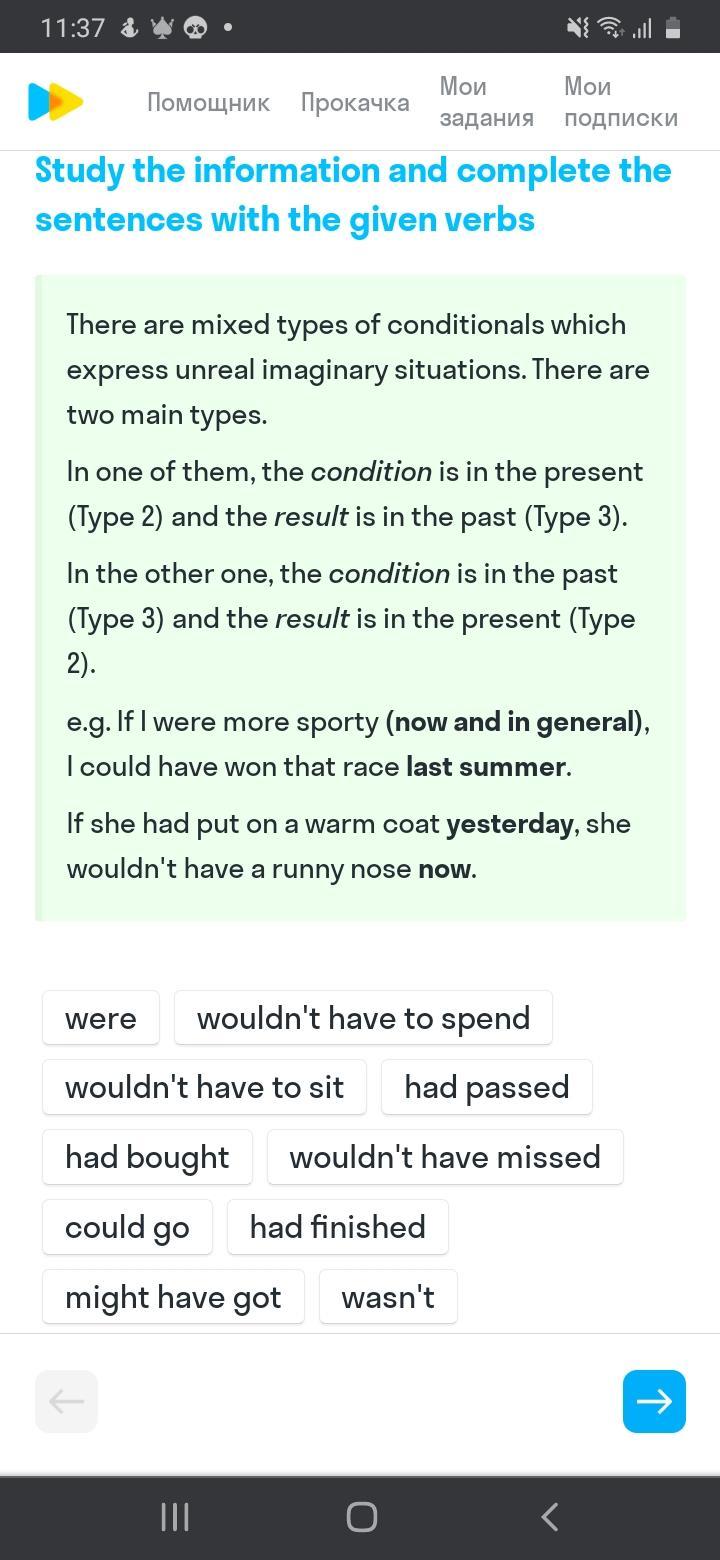
Task: Switch to Прокачка tab
Action: coord(355,102)
